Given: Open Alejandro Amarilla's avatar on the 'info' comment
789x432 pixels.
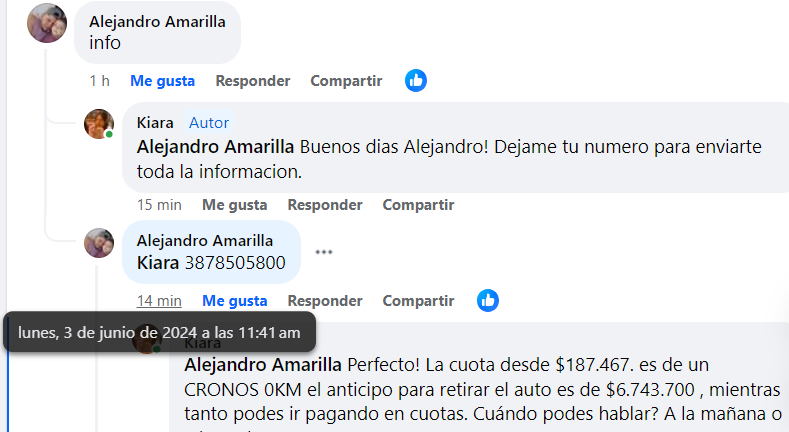Looking at the screenshot, I should tap(46, 24).
